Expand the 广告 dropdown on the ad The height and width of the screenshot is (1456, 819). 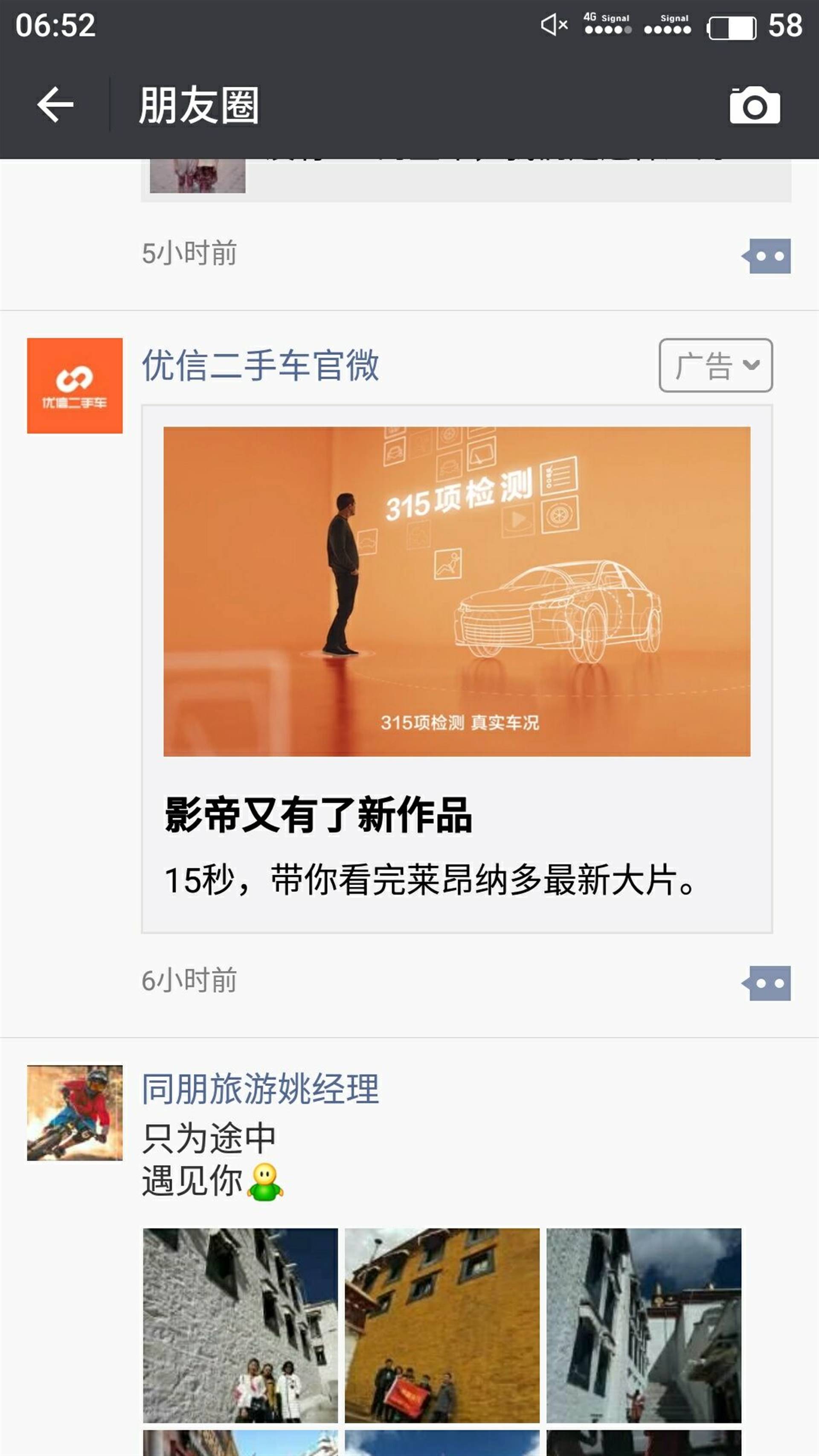point(715,365)
